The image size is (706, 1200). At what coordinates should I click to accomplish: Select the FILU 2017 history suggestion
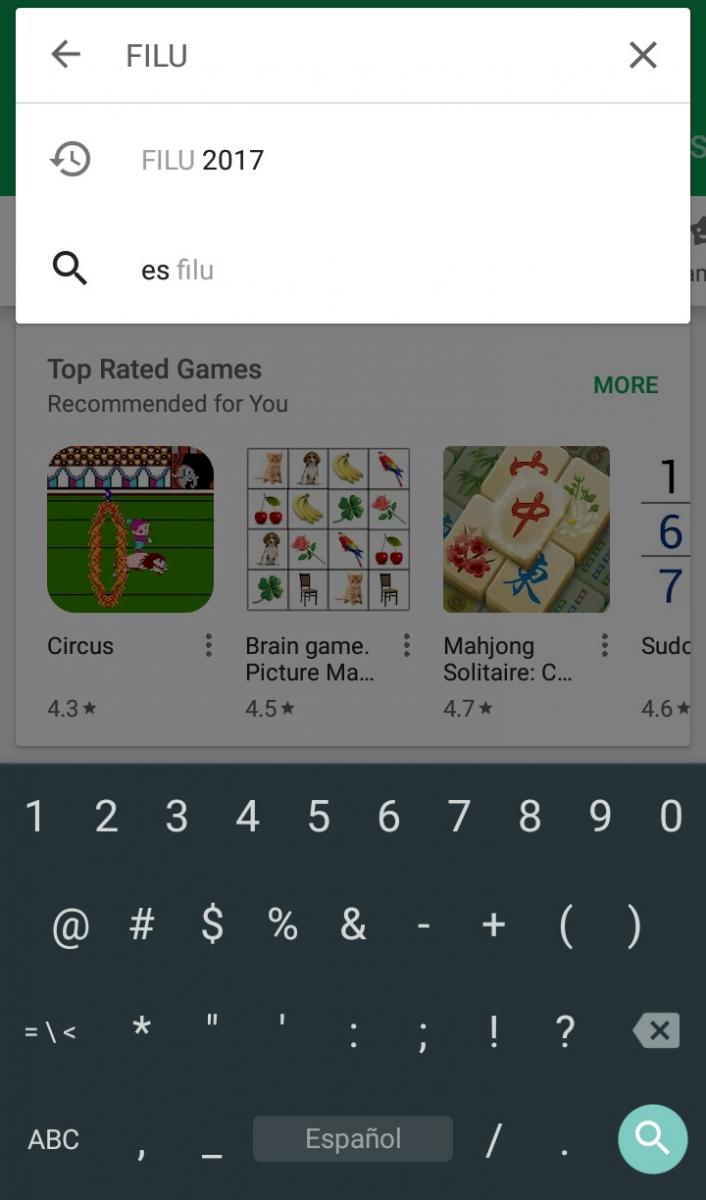tap(203, 160)
